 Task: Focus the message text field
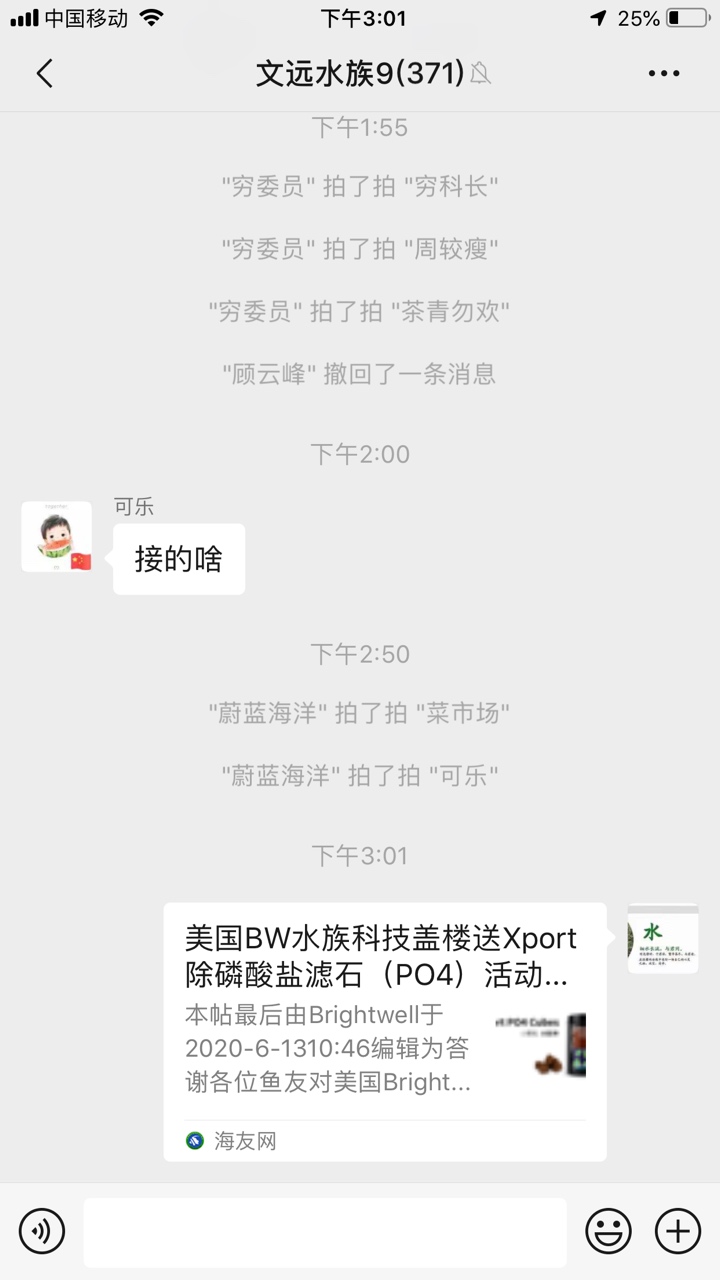[x=325, y=1232]
